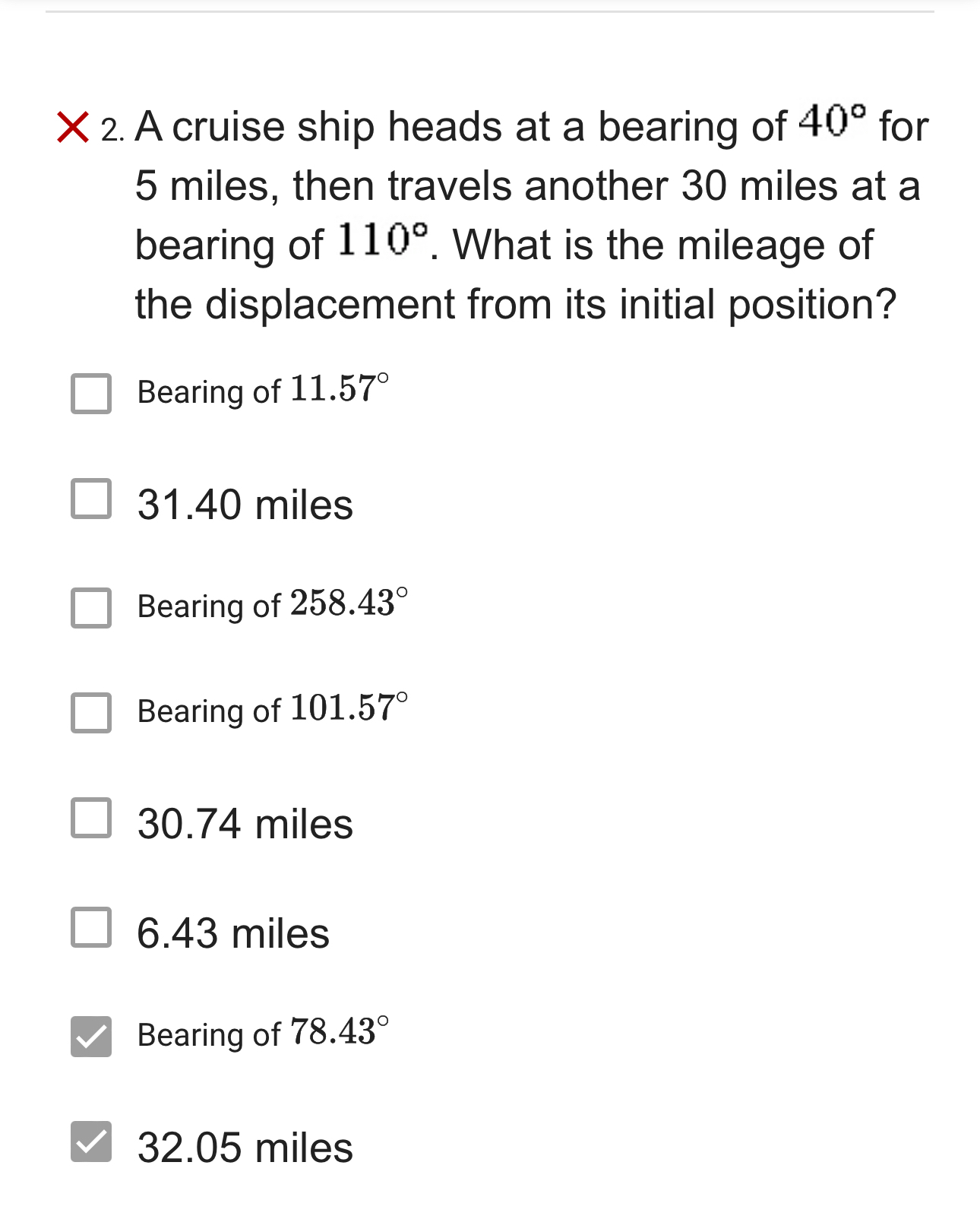Deselect the 32.05 miles checkbox
The height and width of the screenshot is (1216, 980).
(91, 1142)
